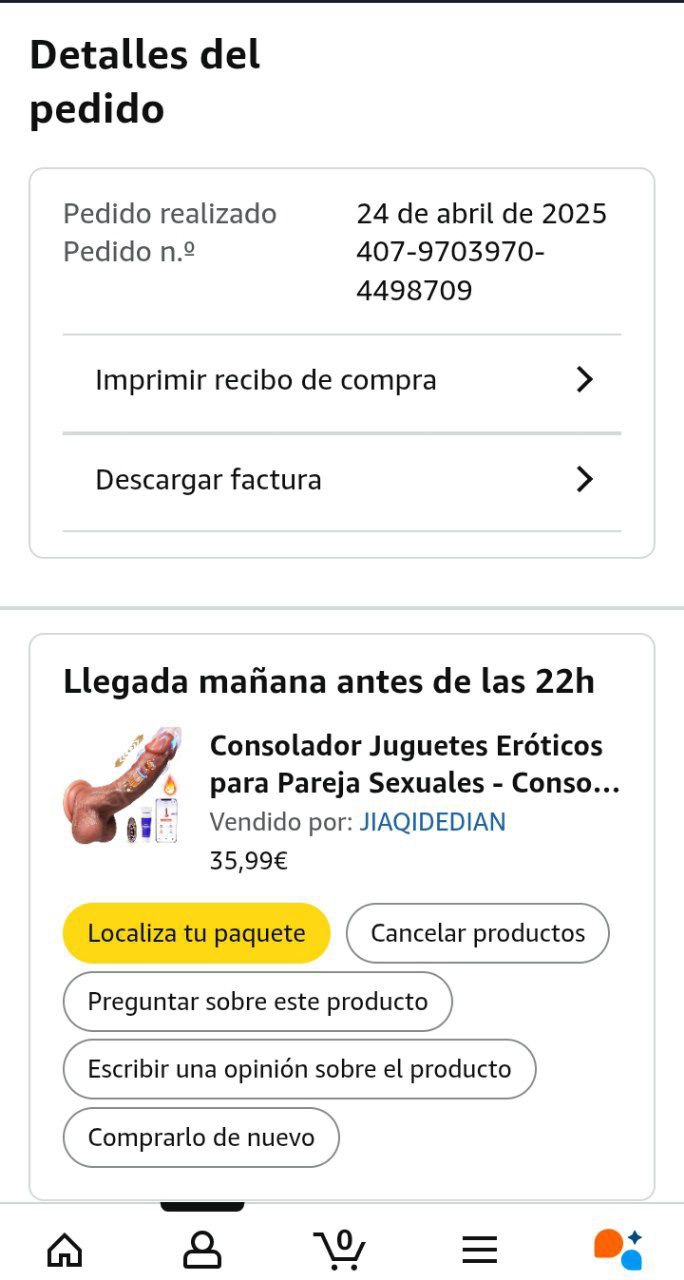
Task: Open the ordered product thumbnail
Action: coord(123,787)
